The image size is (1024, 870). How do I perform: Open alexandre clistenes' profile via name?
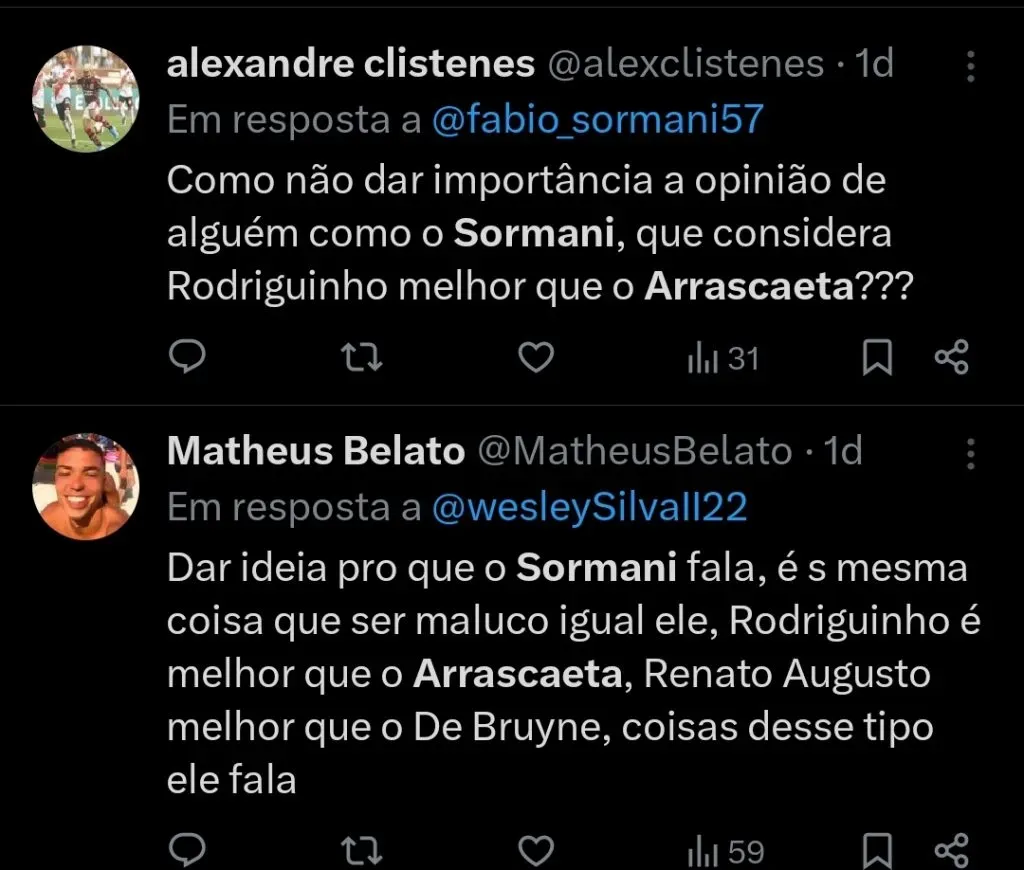point(351,65)
